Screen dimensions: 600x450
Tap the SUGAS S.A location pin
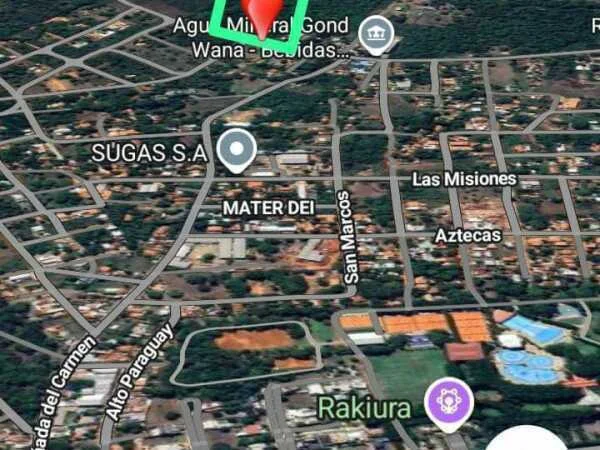click(237, 151)
